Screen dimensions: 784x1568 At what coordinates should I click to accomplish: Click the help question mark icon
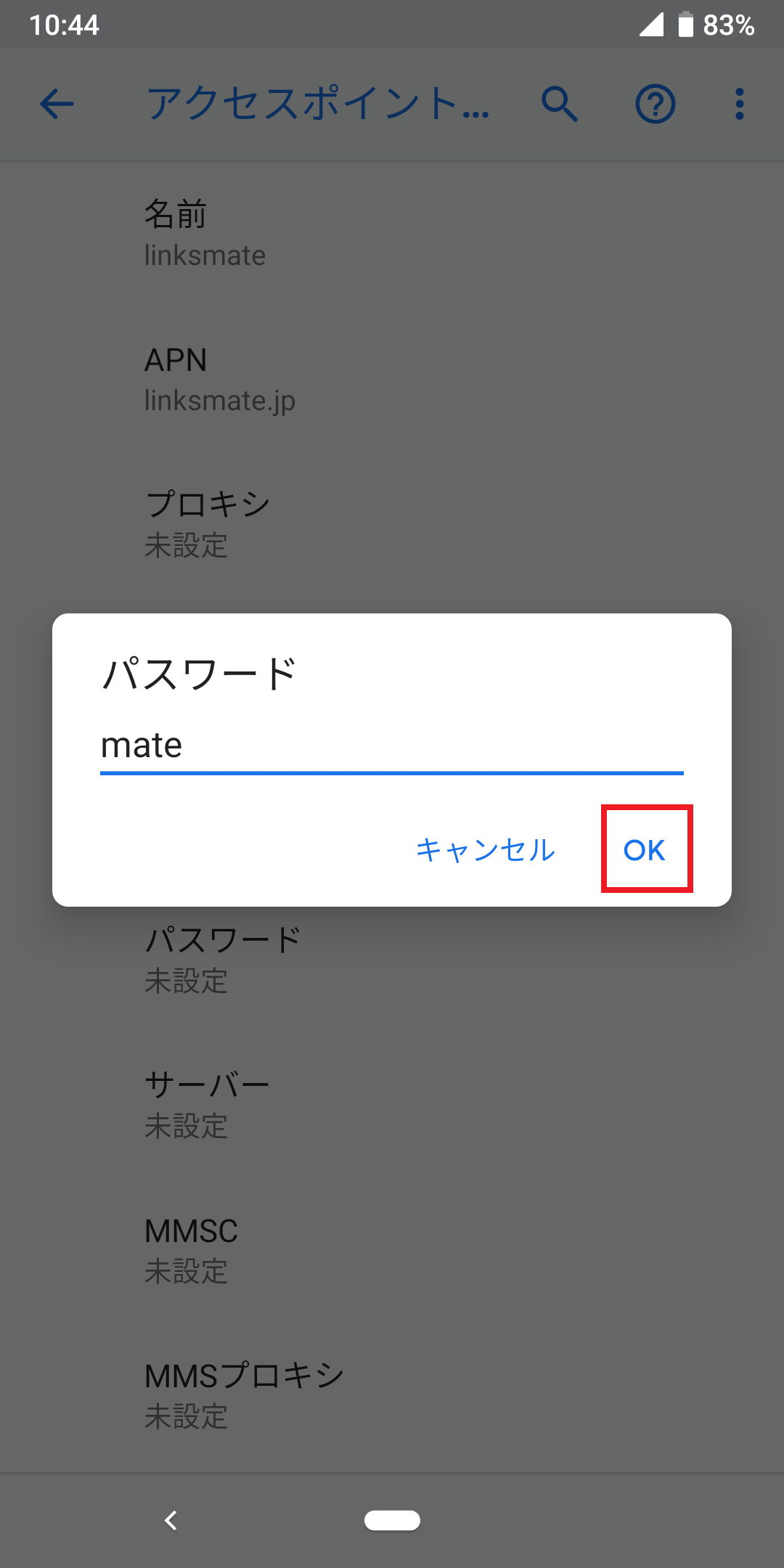[x=654, y=104]
